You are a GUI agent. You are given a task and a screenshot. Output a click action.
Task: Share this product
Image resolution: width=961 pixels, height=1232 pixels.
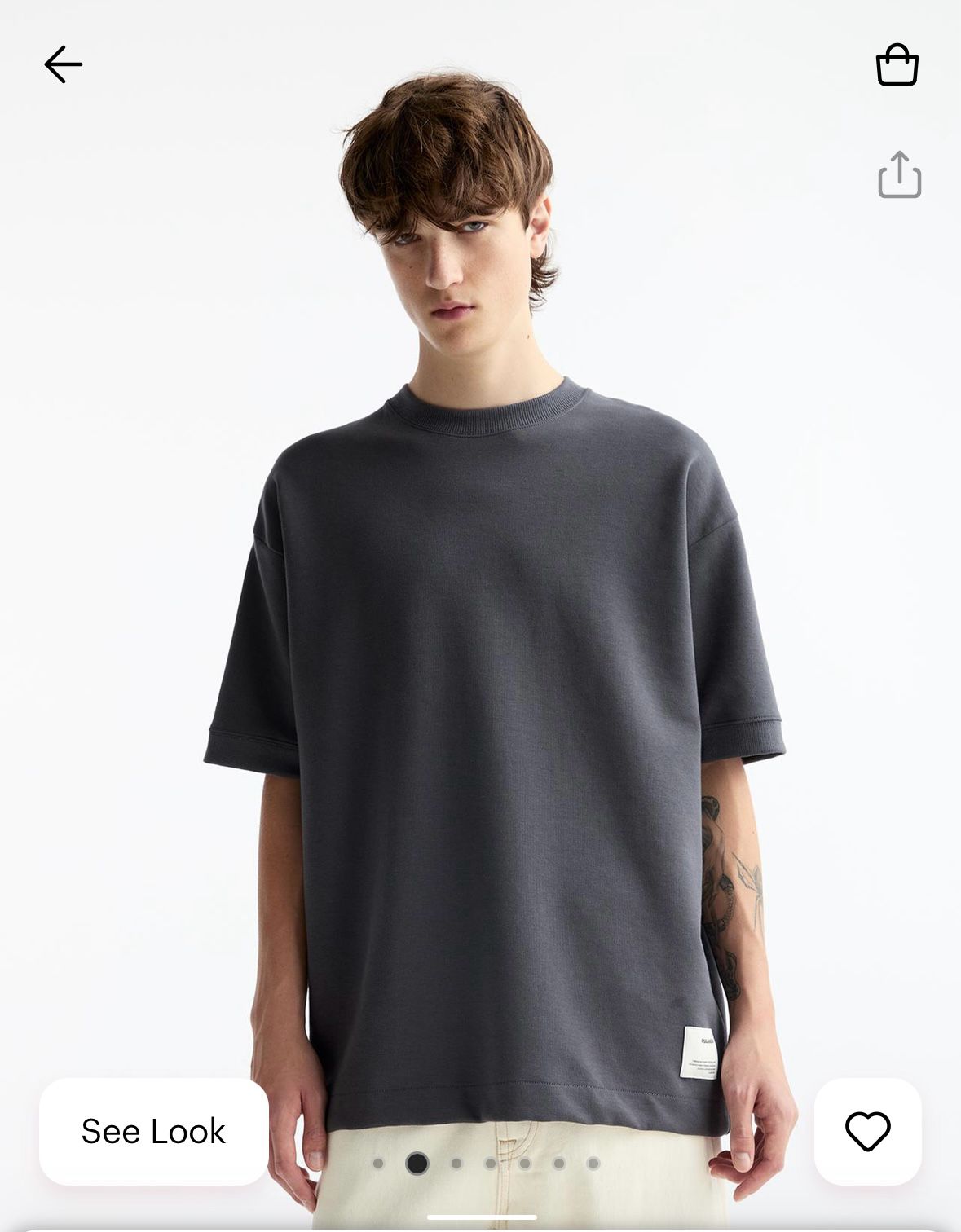pyautogui.click(x=899, y=174)
